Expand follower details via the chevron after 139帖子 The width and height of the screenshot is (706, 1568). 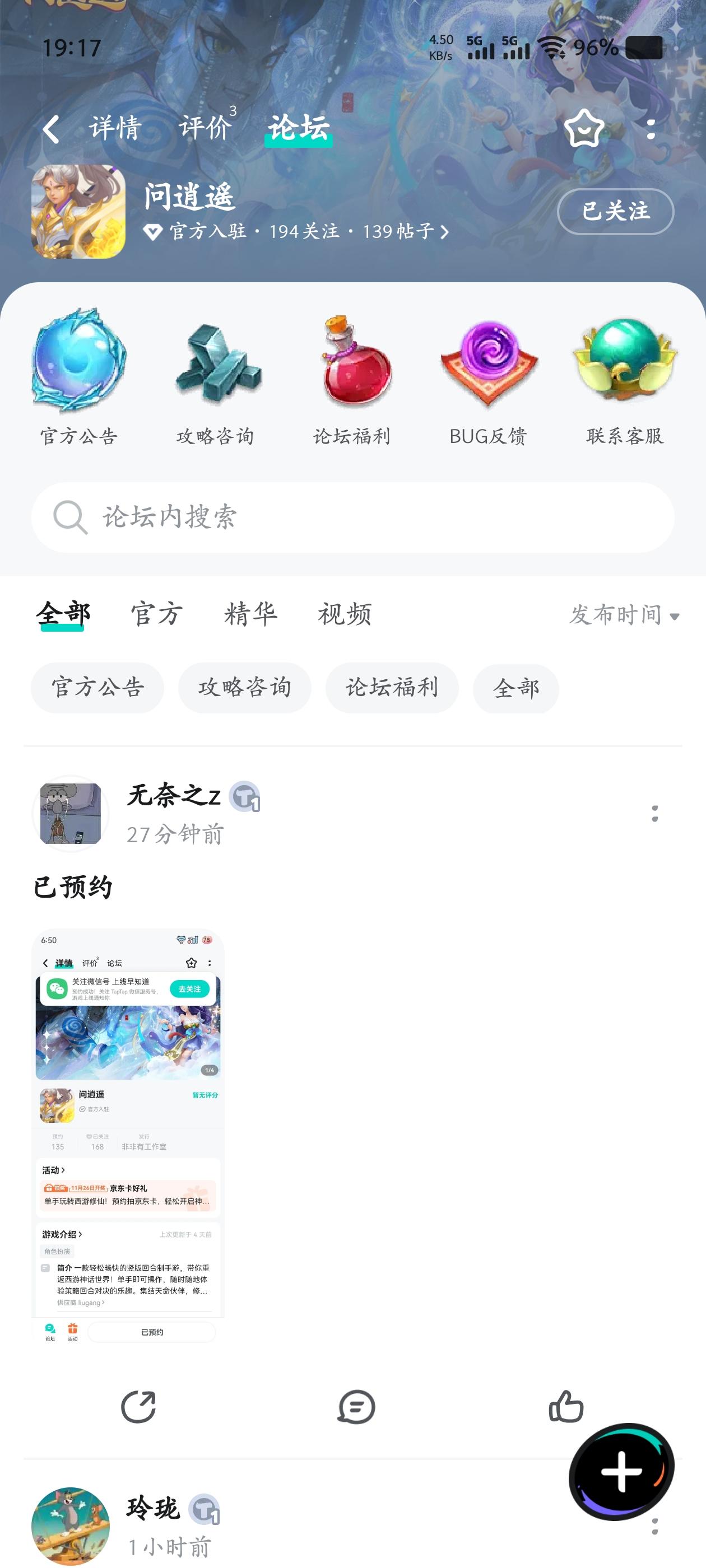pos(445,232)
